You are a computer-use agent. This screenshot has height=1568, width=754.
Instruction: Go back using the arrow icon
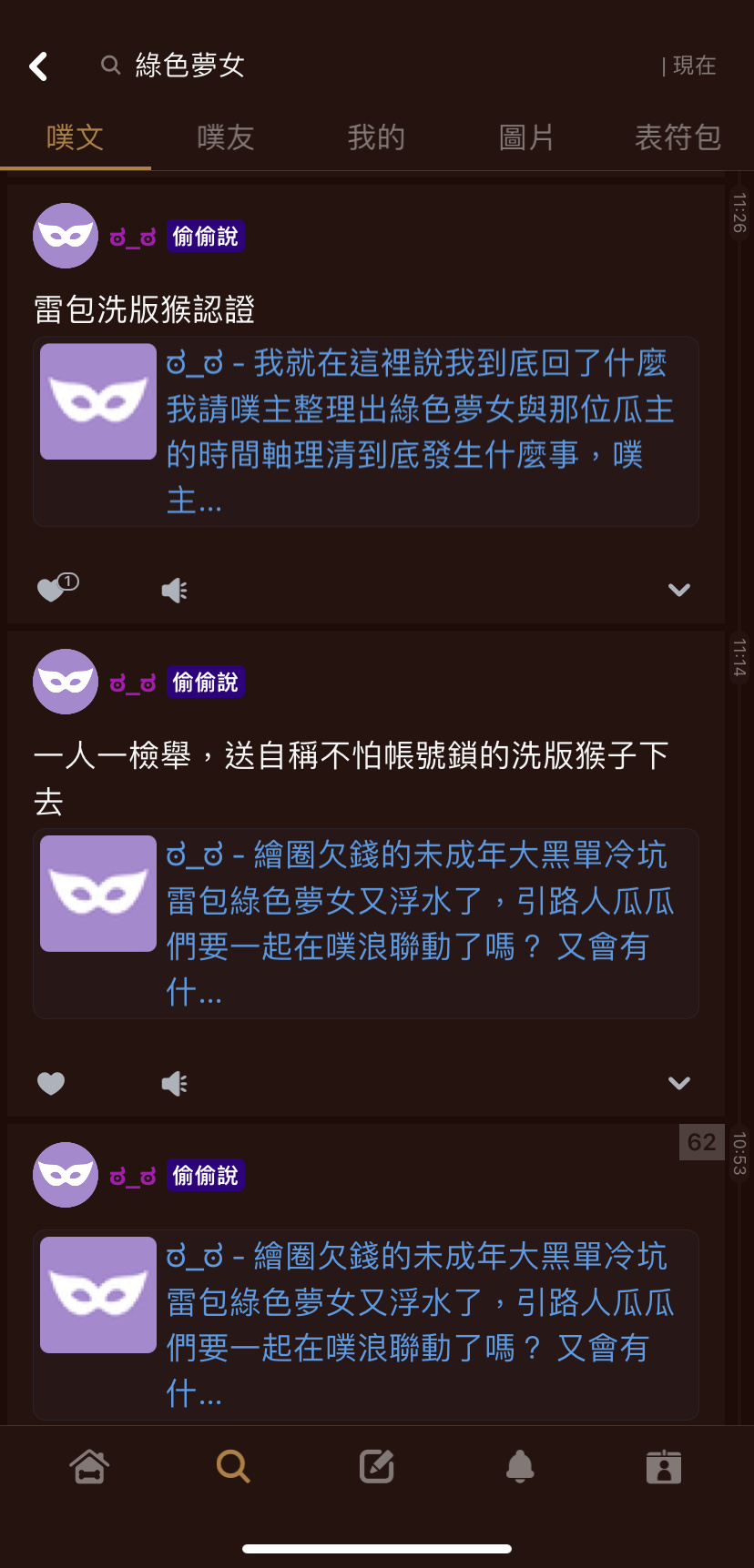point(38,66)
